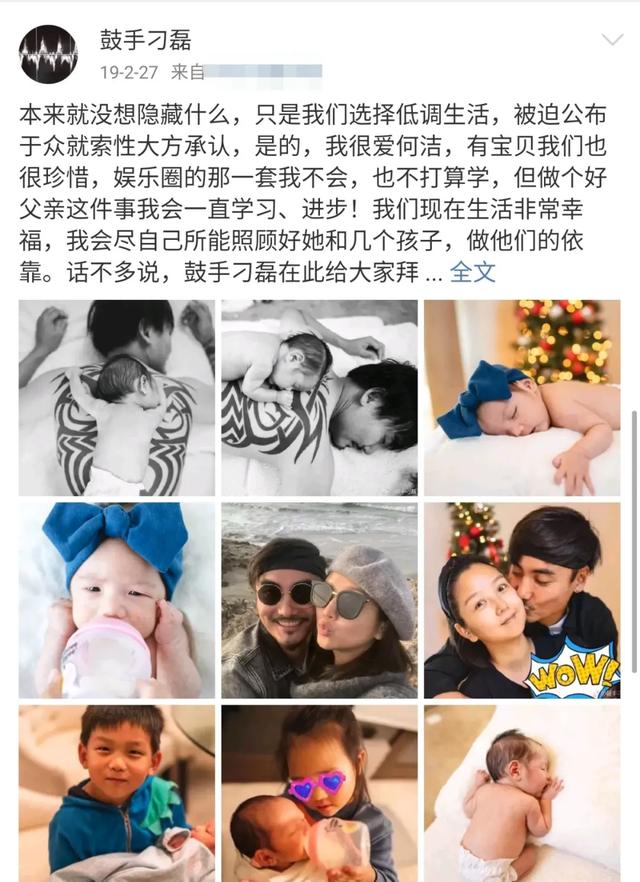Open 全文 to read the full post
This screenshot has width=640, height=882.
(473, 271)
